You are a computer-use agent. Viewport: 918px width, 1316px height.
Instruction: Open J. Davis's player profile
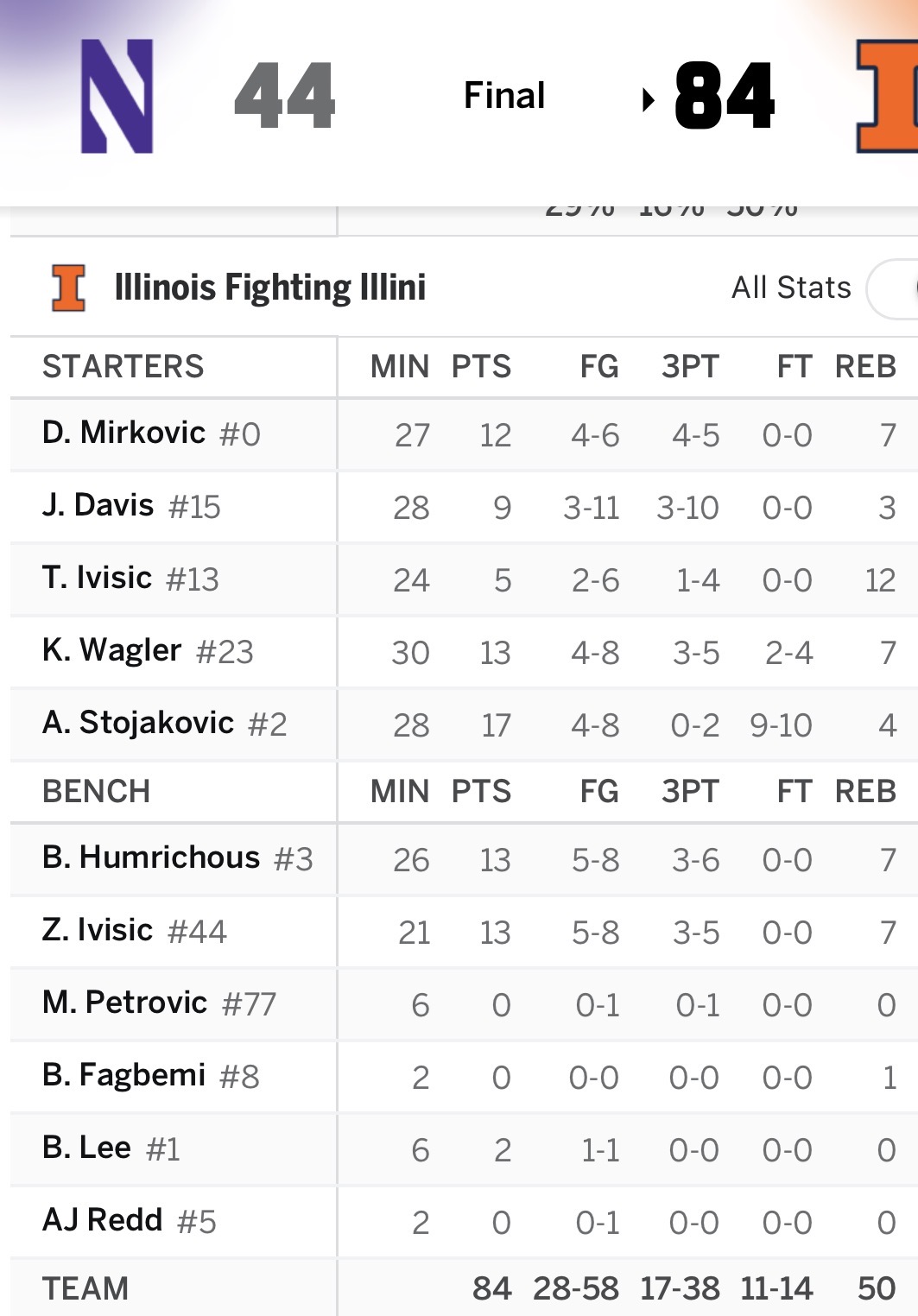point(98,505)
